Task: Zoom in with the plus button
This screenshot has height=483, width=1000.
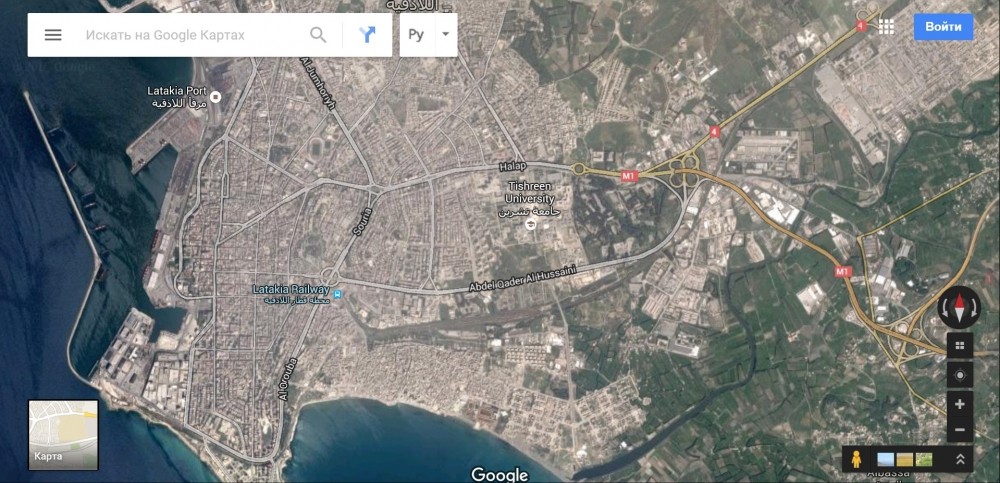Action: (959, 405)
